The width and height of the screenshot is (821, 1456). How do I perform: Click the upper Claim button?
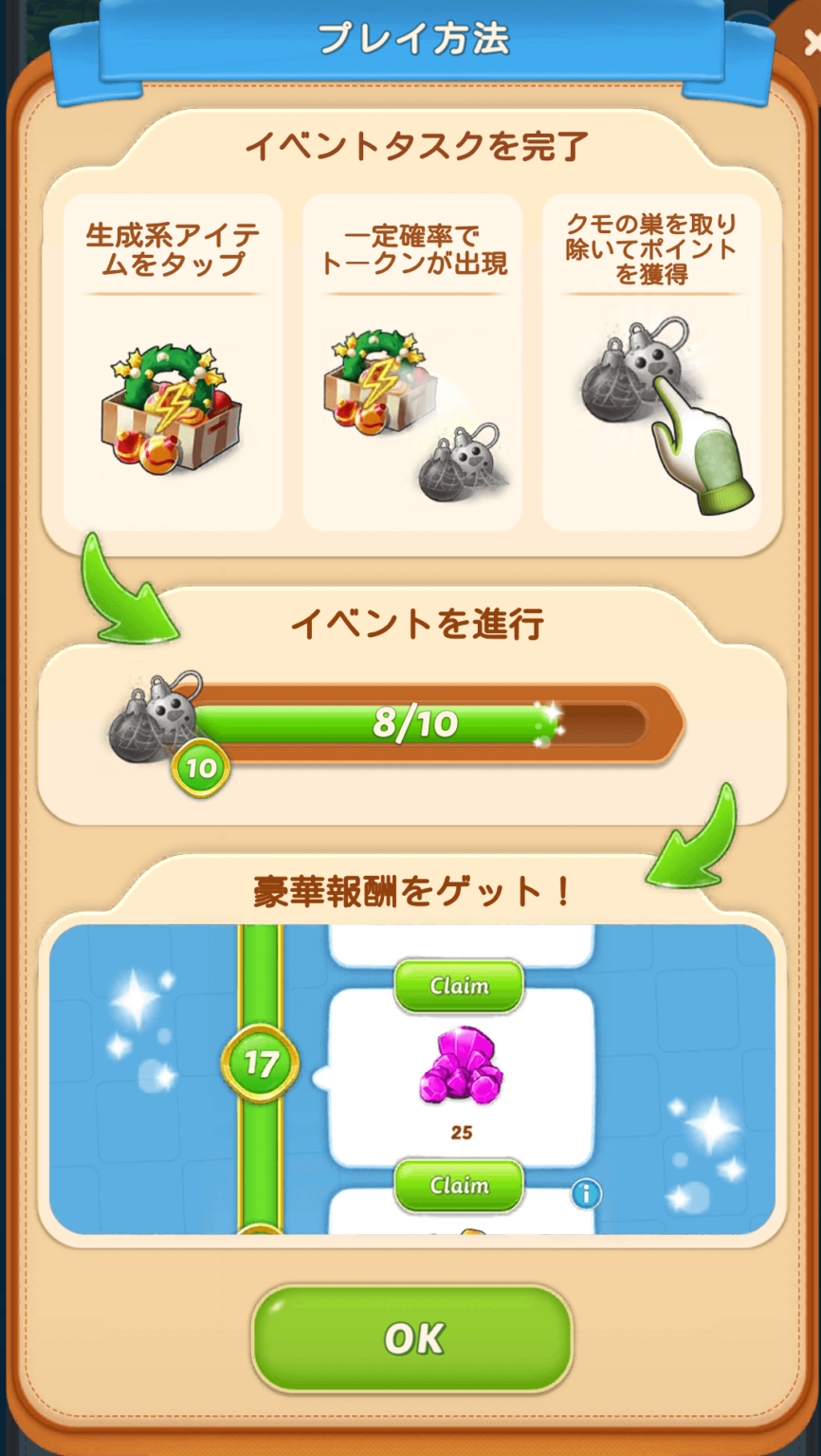pyautogui.click(x=459, y=986)
